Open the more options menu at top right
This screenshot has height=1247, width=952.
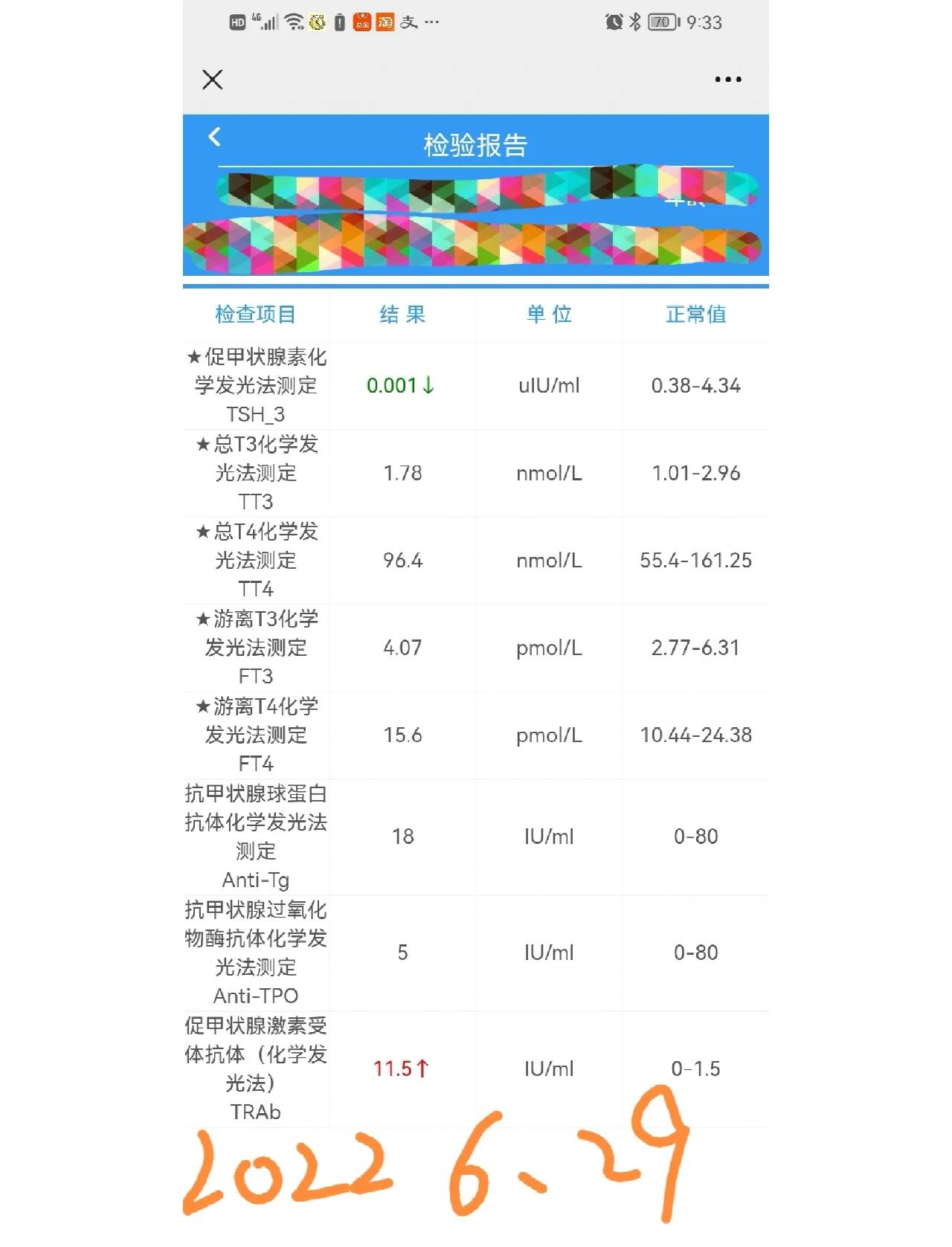tap(727, 79)
